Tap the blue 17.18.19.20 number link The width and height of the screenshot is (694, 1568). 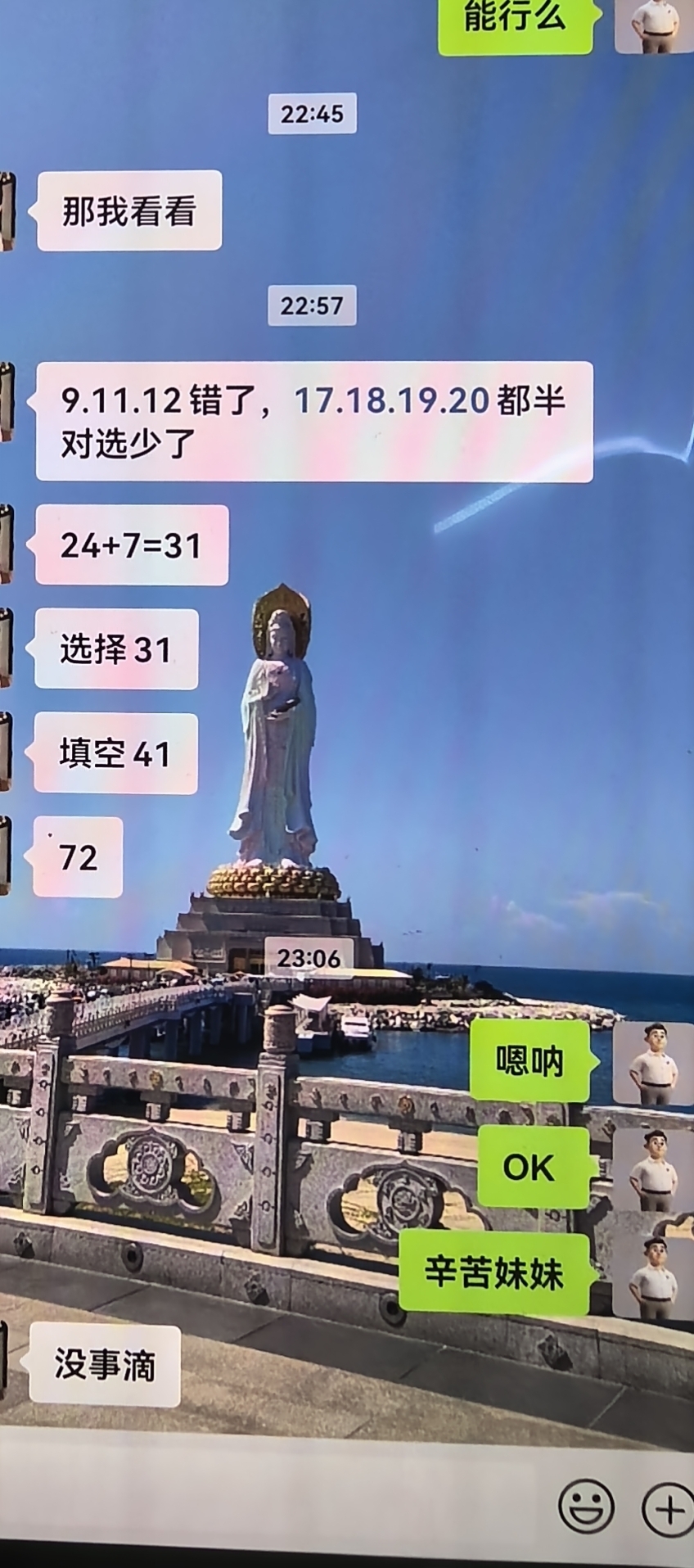391,400
